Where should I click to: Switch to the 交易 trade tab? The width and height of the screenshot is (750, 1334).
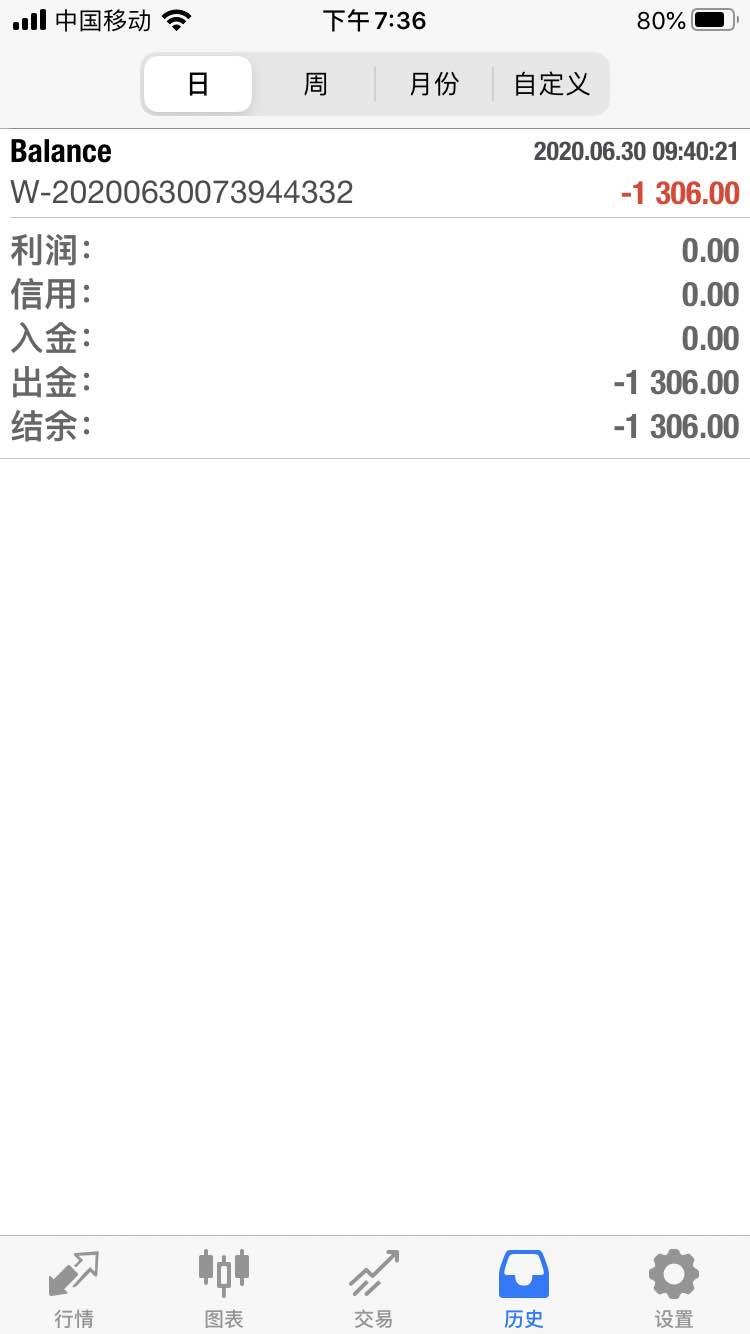coord(374,1287)
